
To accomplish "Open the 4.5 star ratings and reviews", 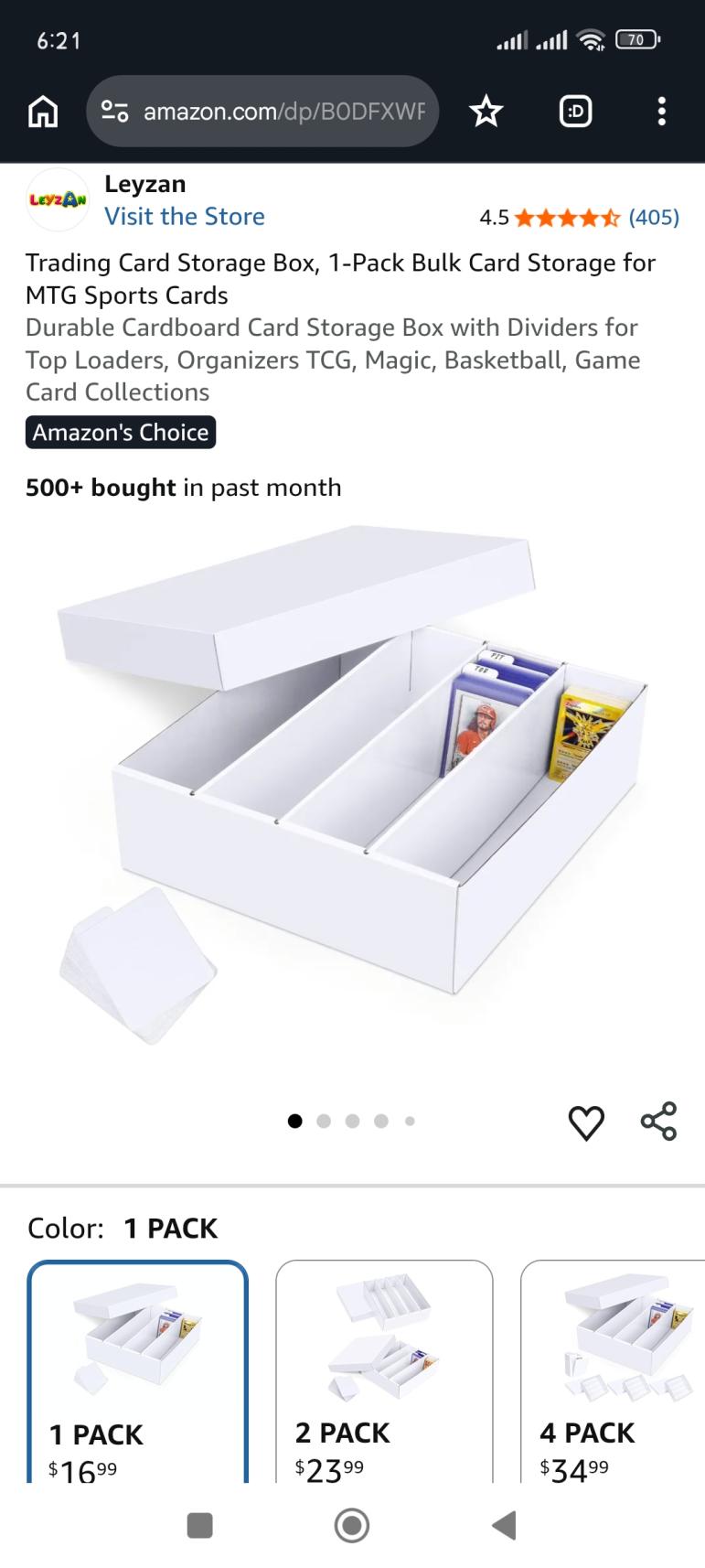I will 580,218.
